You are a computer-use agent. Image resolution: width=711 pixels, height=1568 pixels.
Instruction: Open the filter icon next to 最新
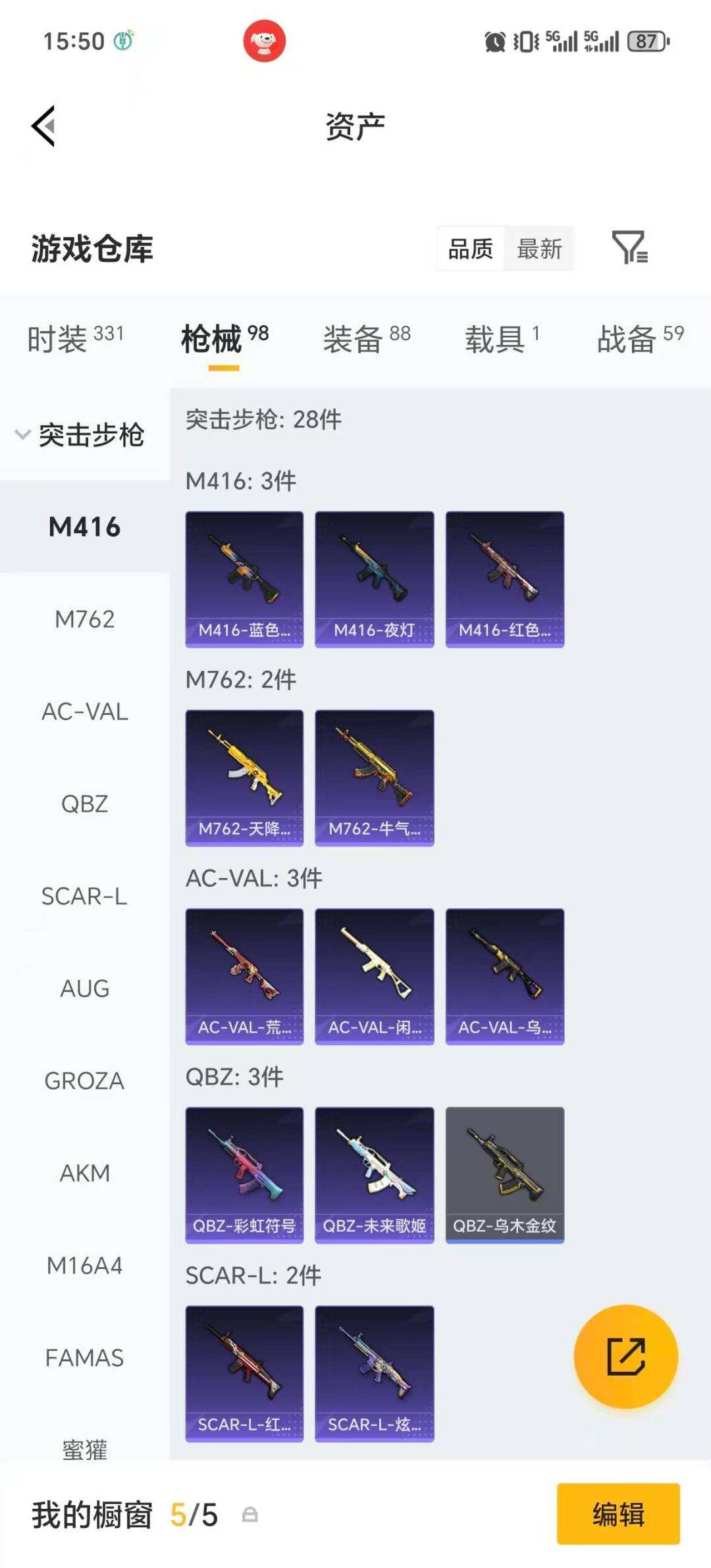point(629,248)
